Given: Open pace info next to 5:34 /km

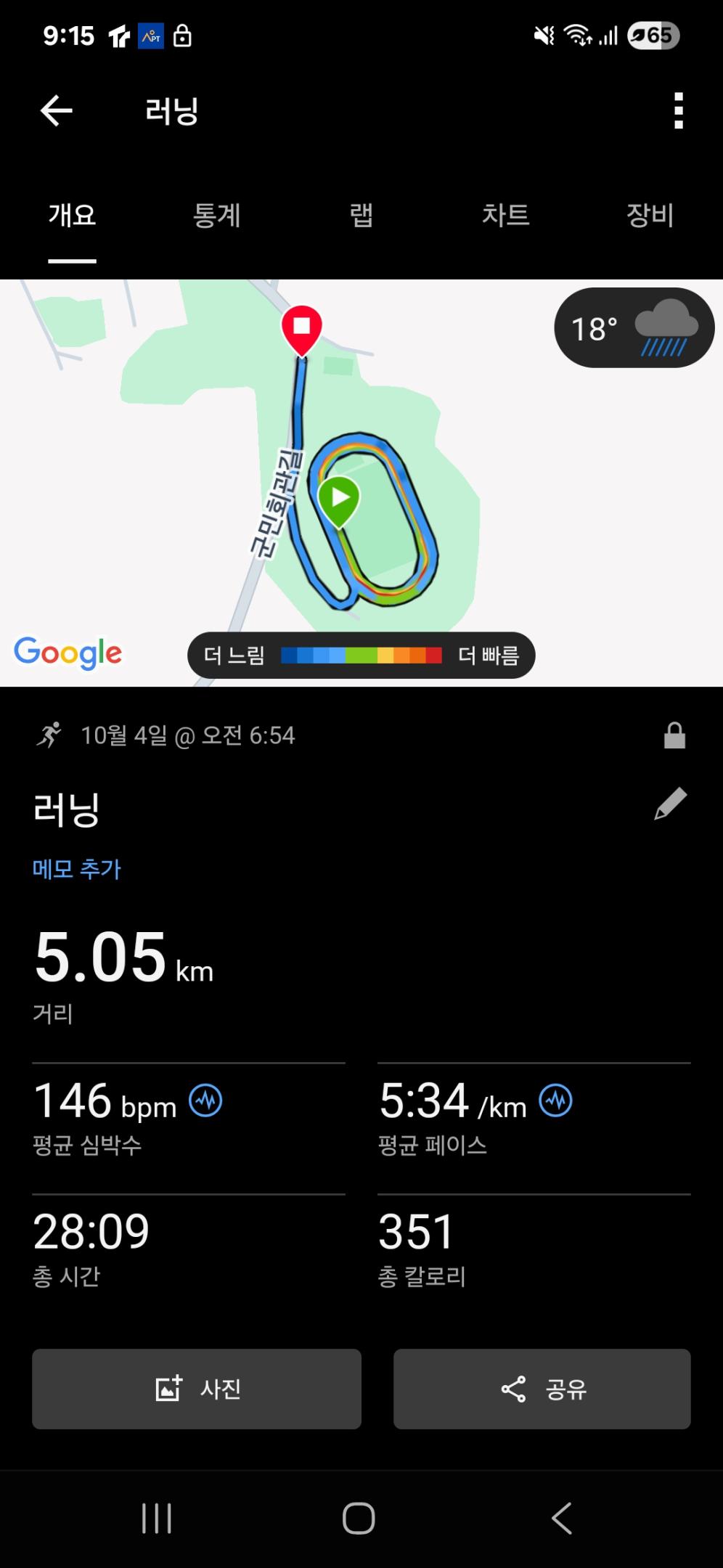Looking at the screenshot, I should [555, 1101].
